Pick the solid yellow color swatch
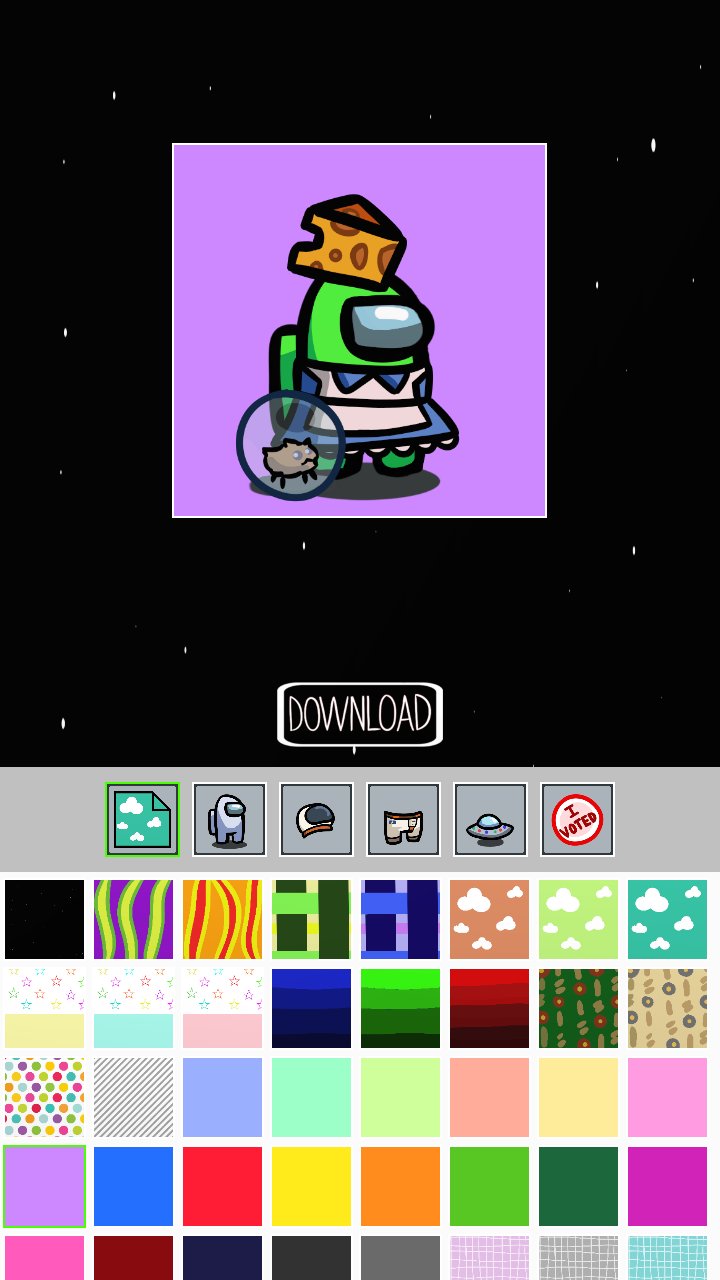This screenshot has width=720, height=1280. 311,1186
